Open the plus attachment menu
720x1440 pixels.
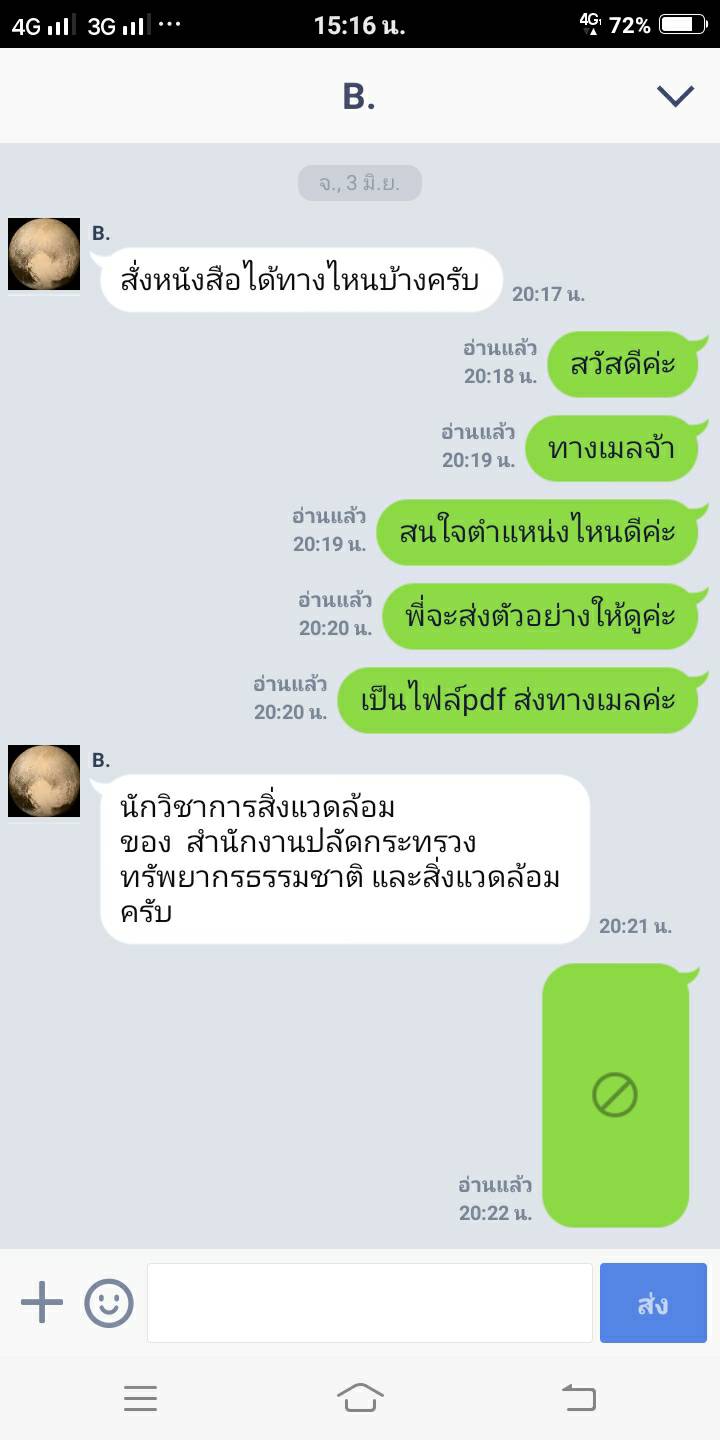pos(42,1303)
